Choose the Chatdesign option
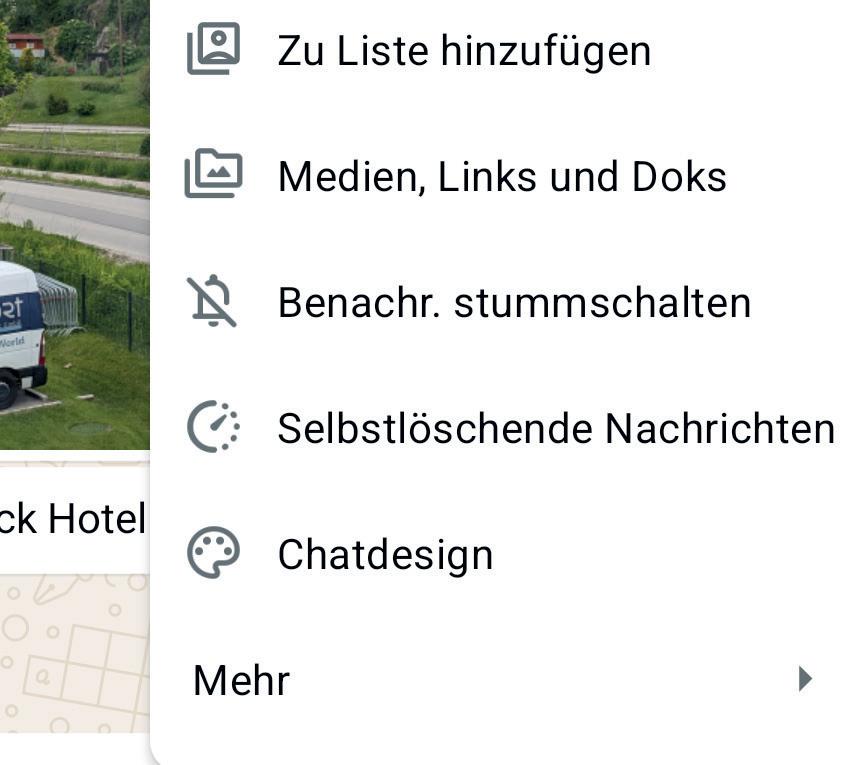This screenshot has width=863, height=765. click(506, 554)
